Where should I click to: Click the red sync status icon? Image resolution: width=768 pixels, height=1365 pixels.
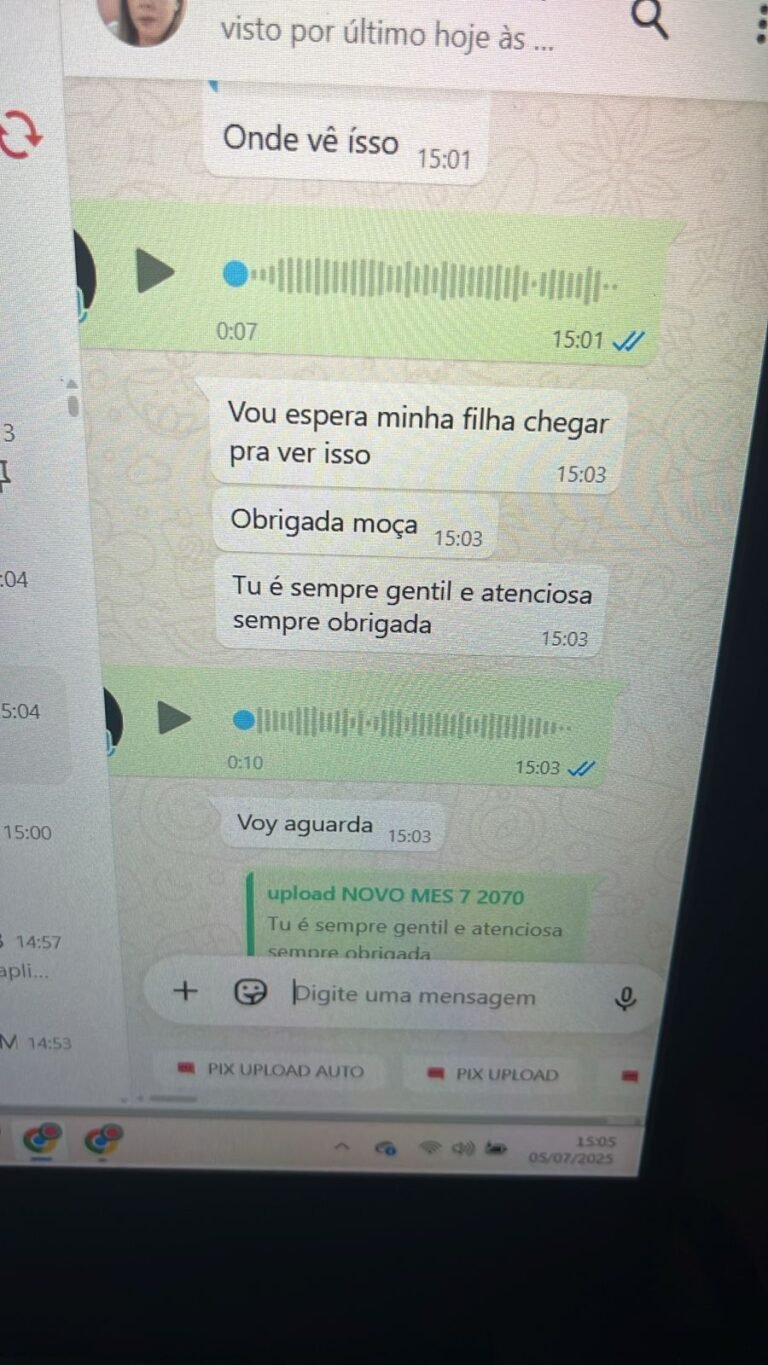pyautogui.click(x=20, y=134)
